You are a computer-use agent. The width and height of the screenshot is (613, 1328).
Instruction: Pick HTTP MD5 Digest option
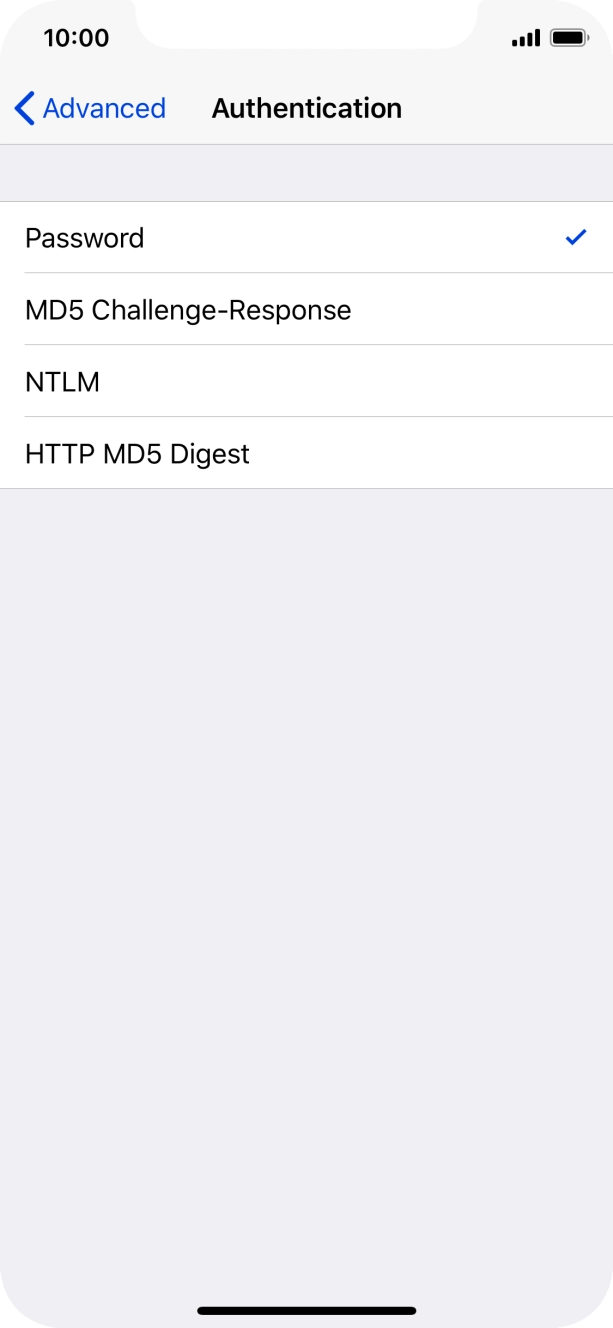(x=306, y=453)
